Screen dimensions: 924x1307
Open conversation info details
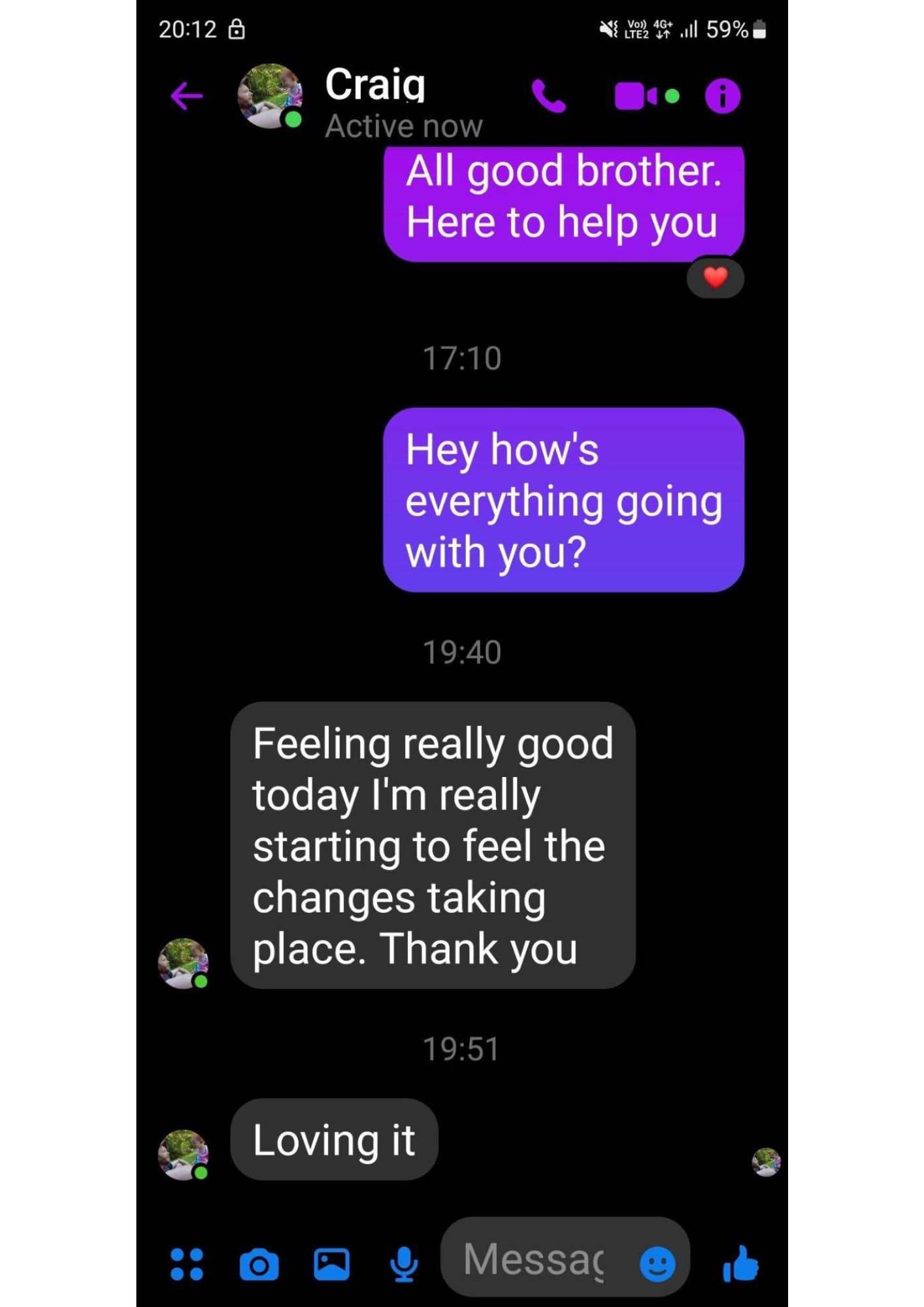coord(722,97)
